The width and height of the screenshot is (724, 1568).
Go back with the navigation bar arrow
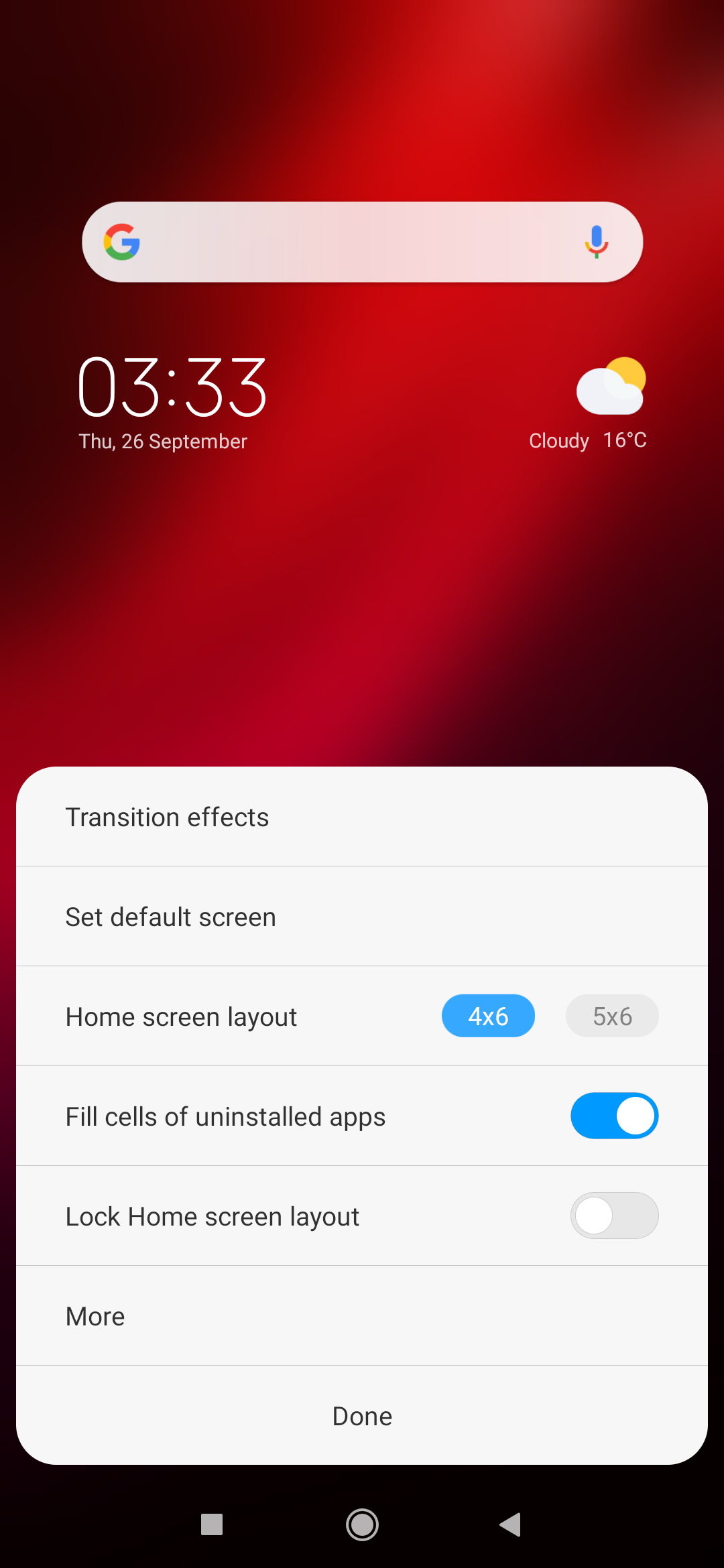click(x=511, y=1524)
